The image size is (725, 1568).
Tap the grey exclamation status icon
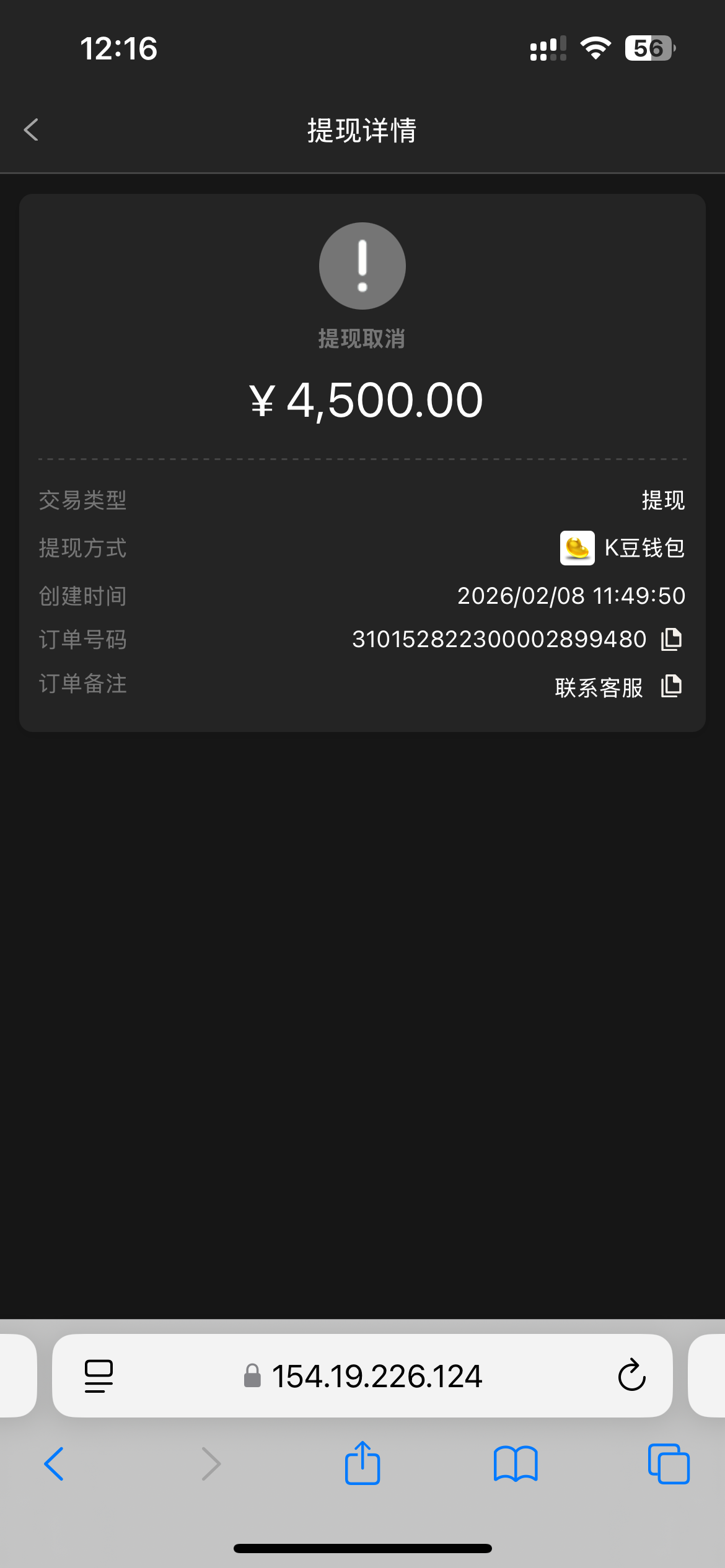362,265
